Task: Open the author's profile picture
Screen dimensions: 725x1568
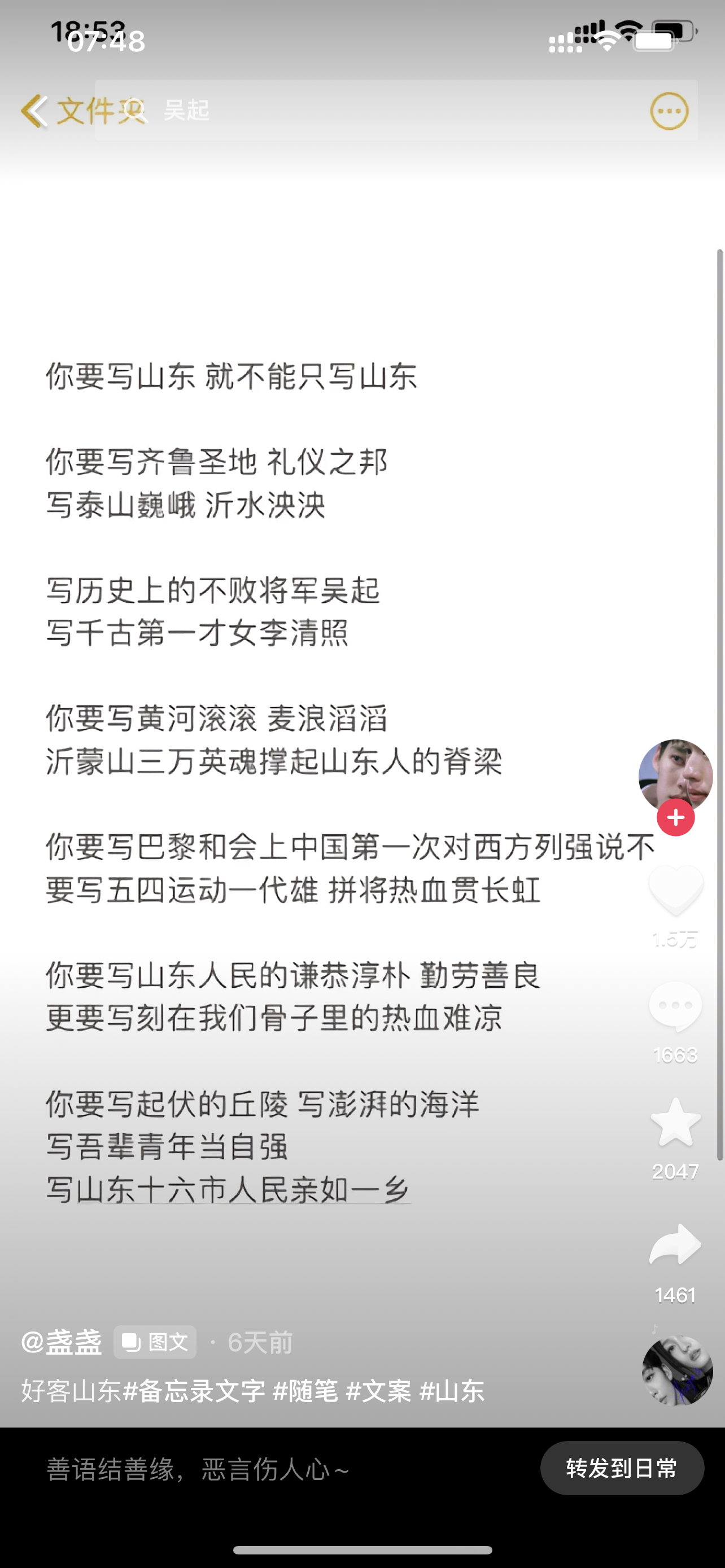Action: (675, 776)
